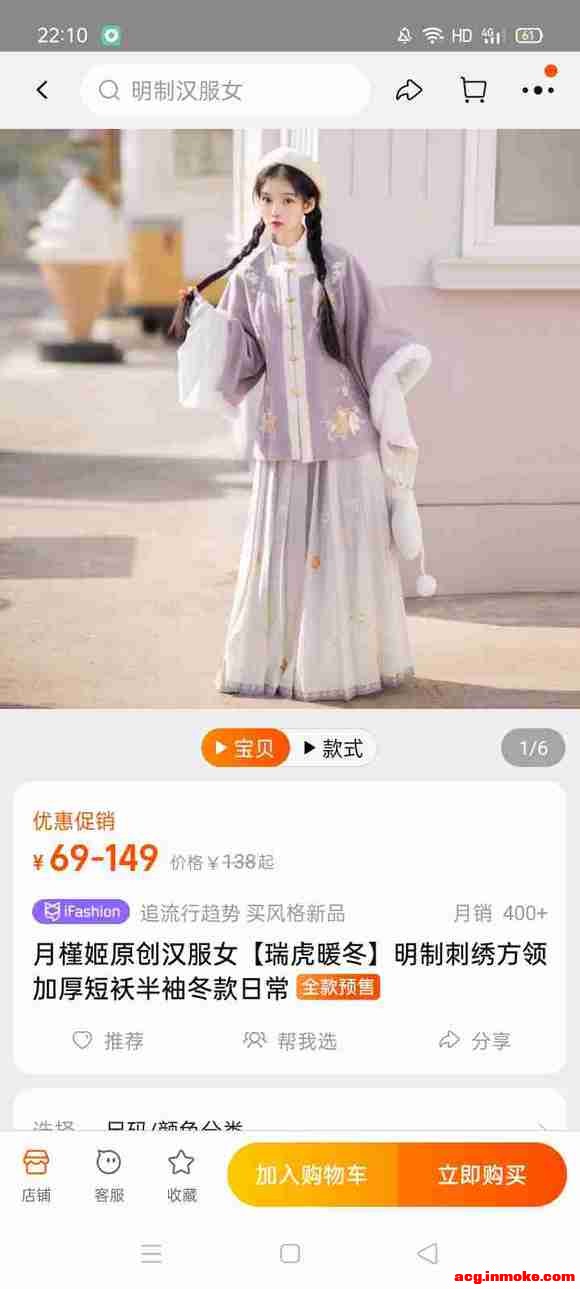Tap 分享 to share the product
580x1289 pixels.
[475, 1041]
